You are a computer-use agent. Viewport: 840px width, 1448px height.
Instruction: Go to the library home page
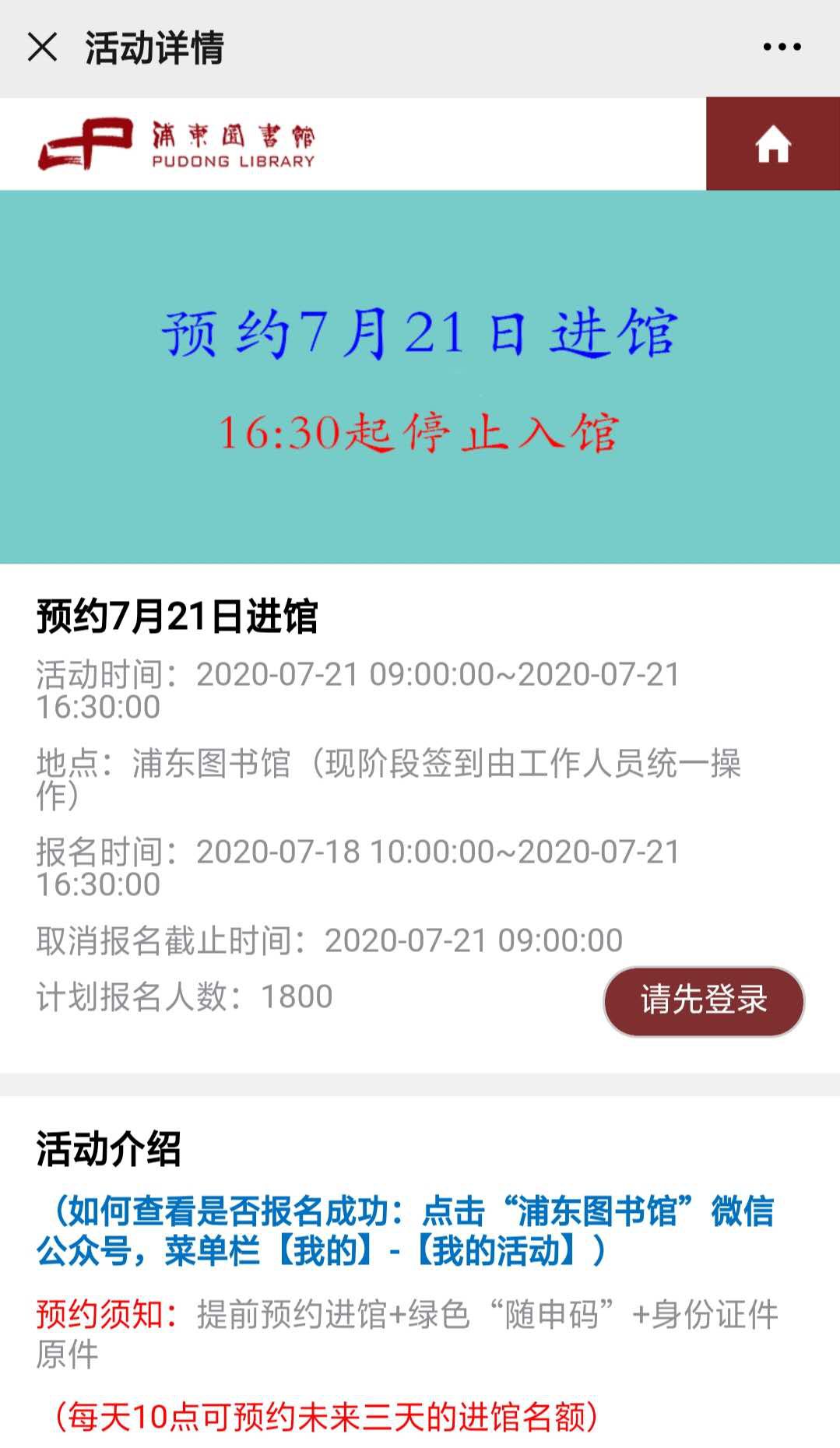pyautogui.click(x=773, y=144)
